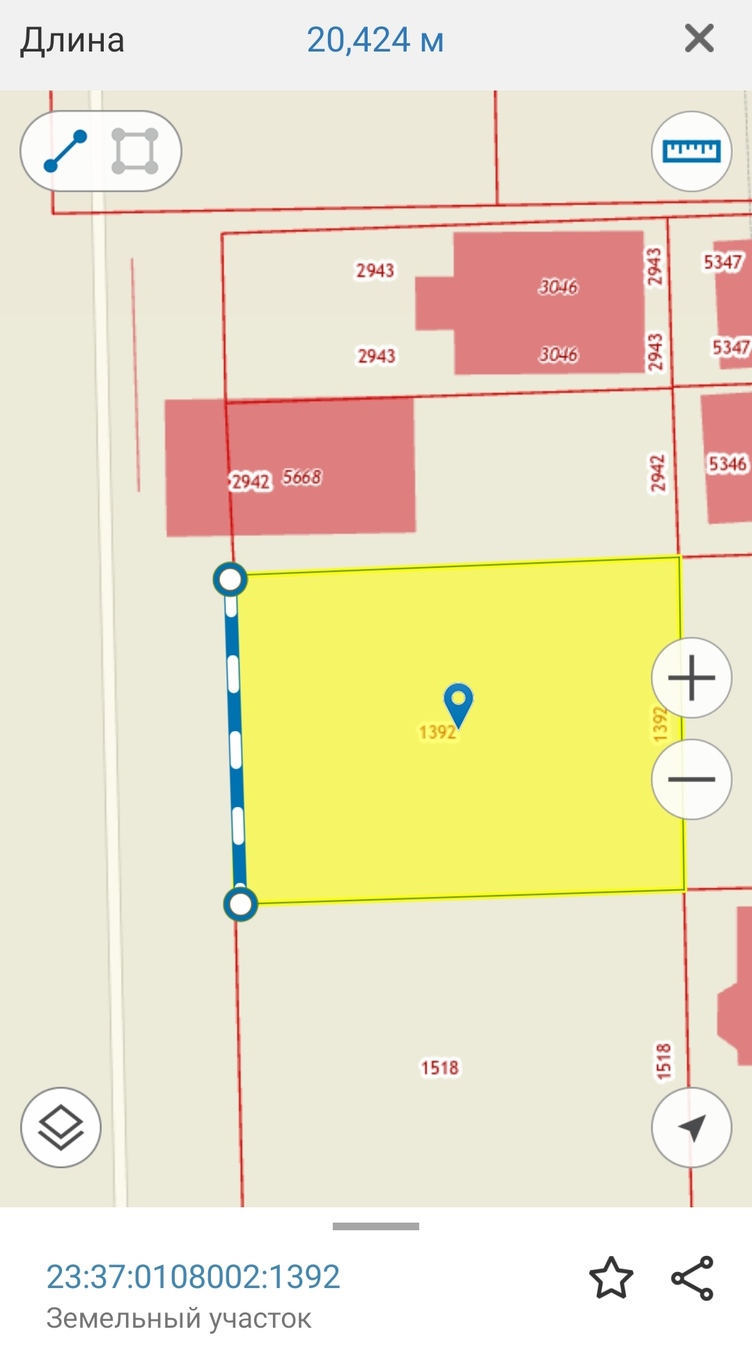Zoom out of the map
752x1350 pixels.
coord(692,780)
